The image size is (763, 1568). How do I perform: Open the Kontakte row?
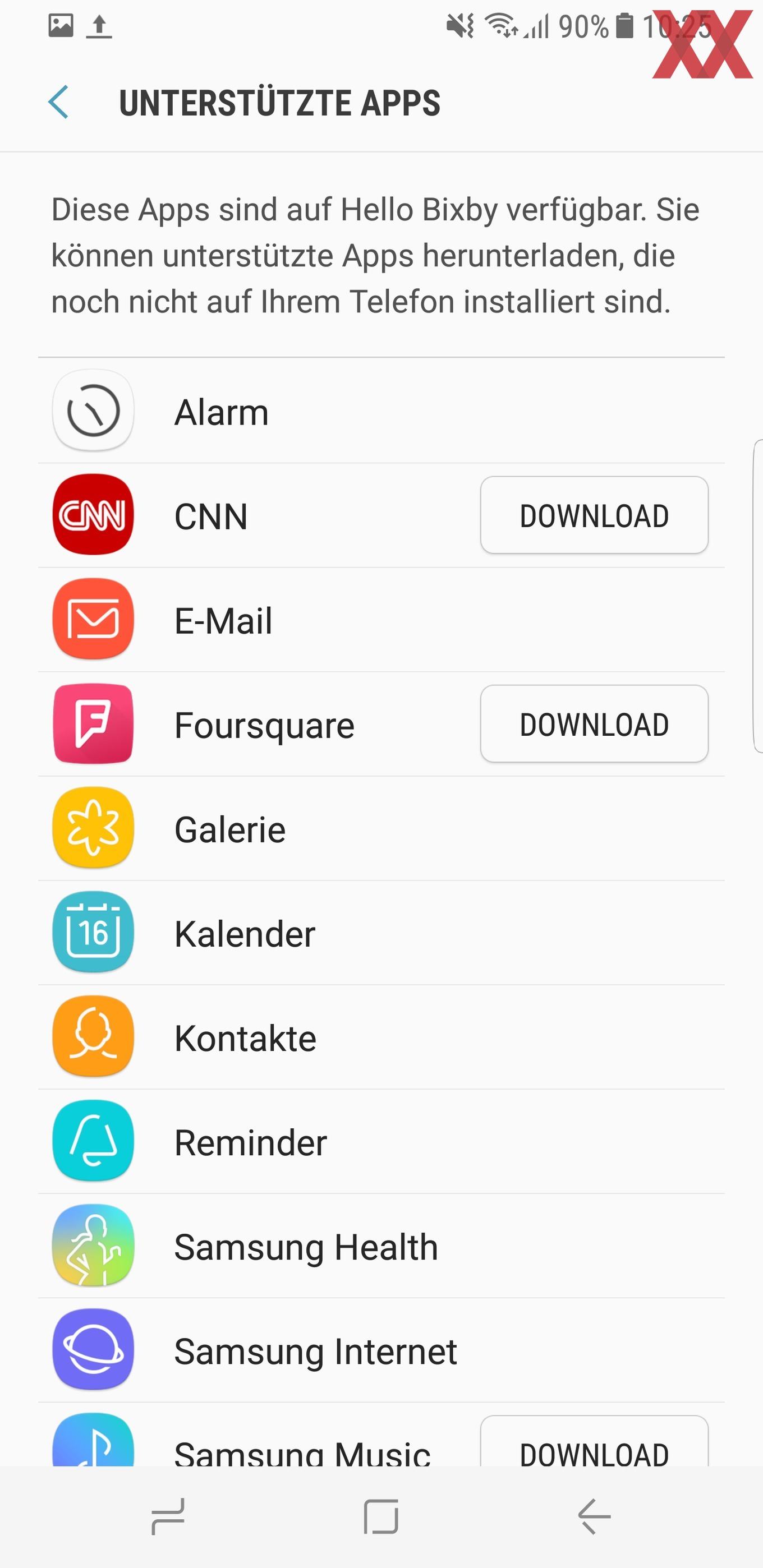coord(381,1037)
